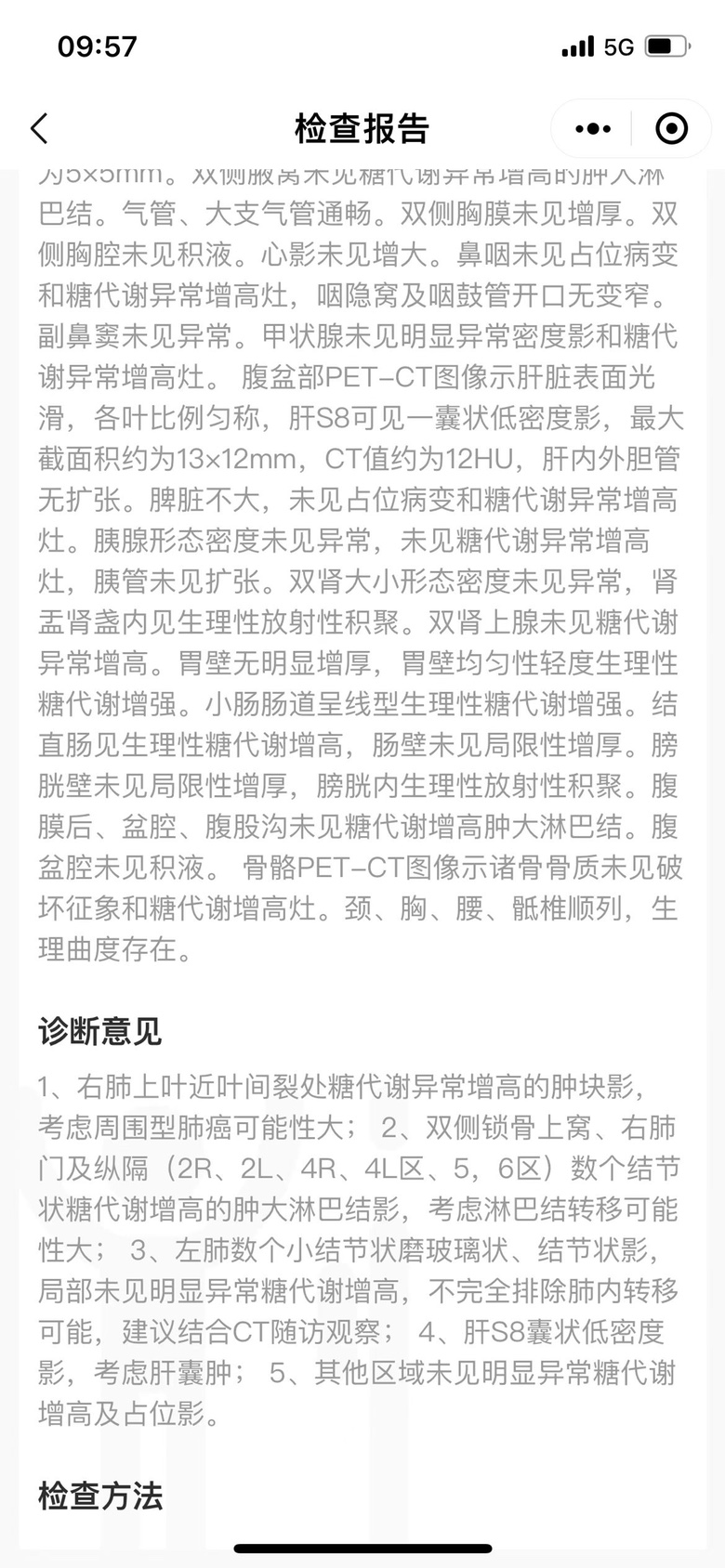Go back from the 检查报告 page
The image size is (725, 1568).
(39, 128)
